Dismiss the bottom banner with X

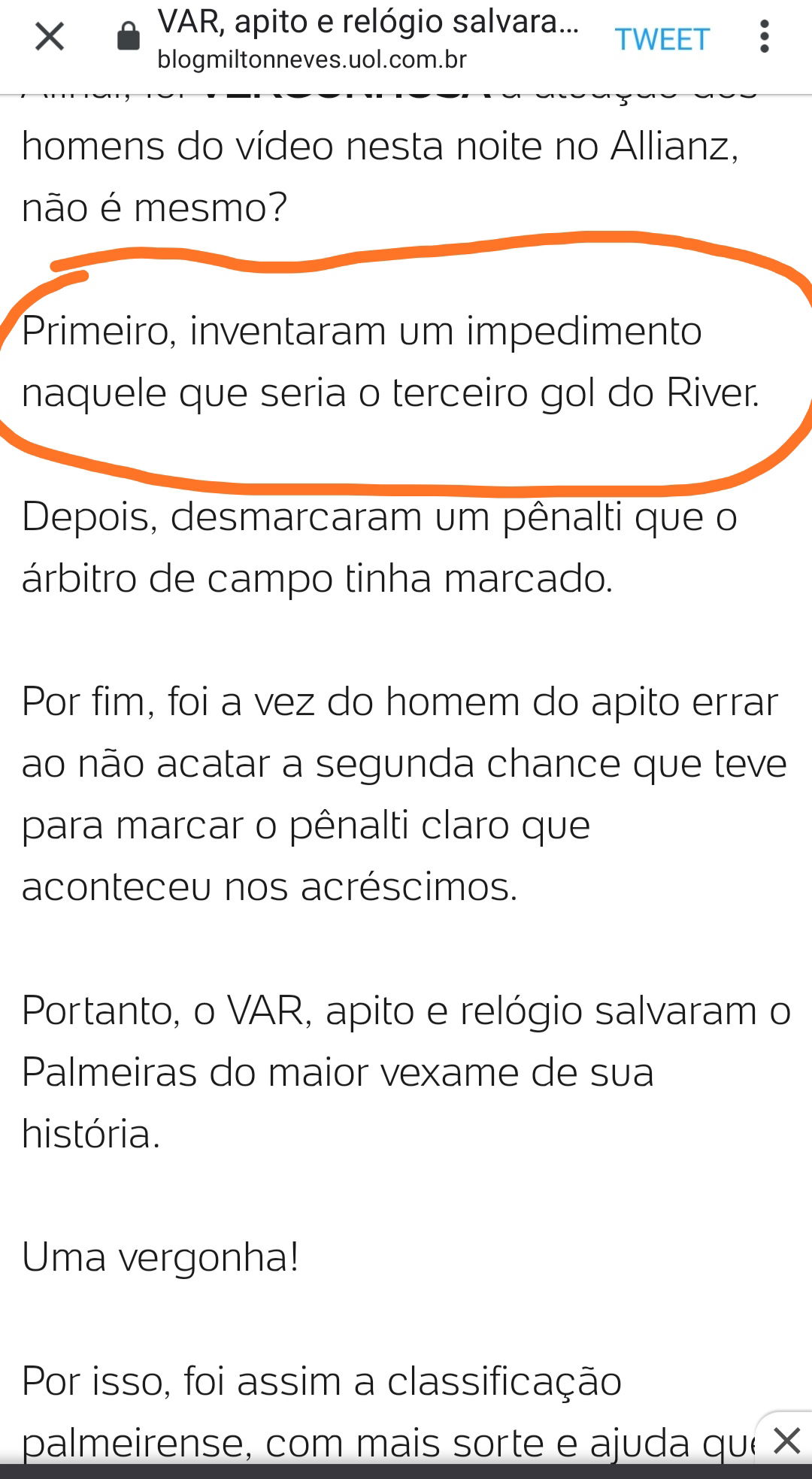(x=786, y=1441)
